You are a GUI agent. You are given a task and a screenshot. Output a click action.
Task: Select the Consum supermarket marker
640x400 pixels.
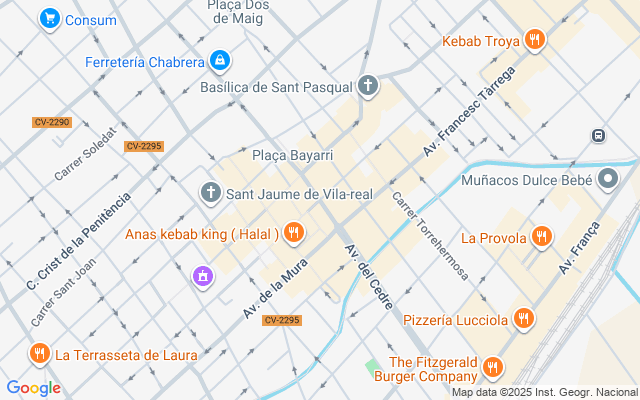[49, 19]
